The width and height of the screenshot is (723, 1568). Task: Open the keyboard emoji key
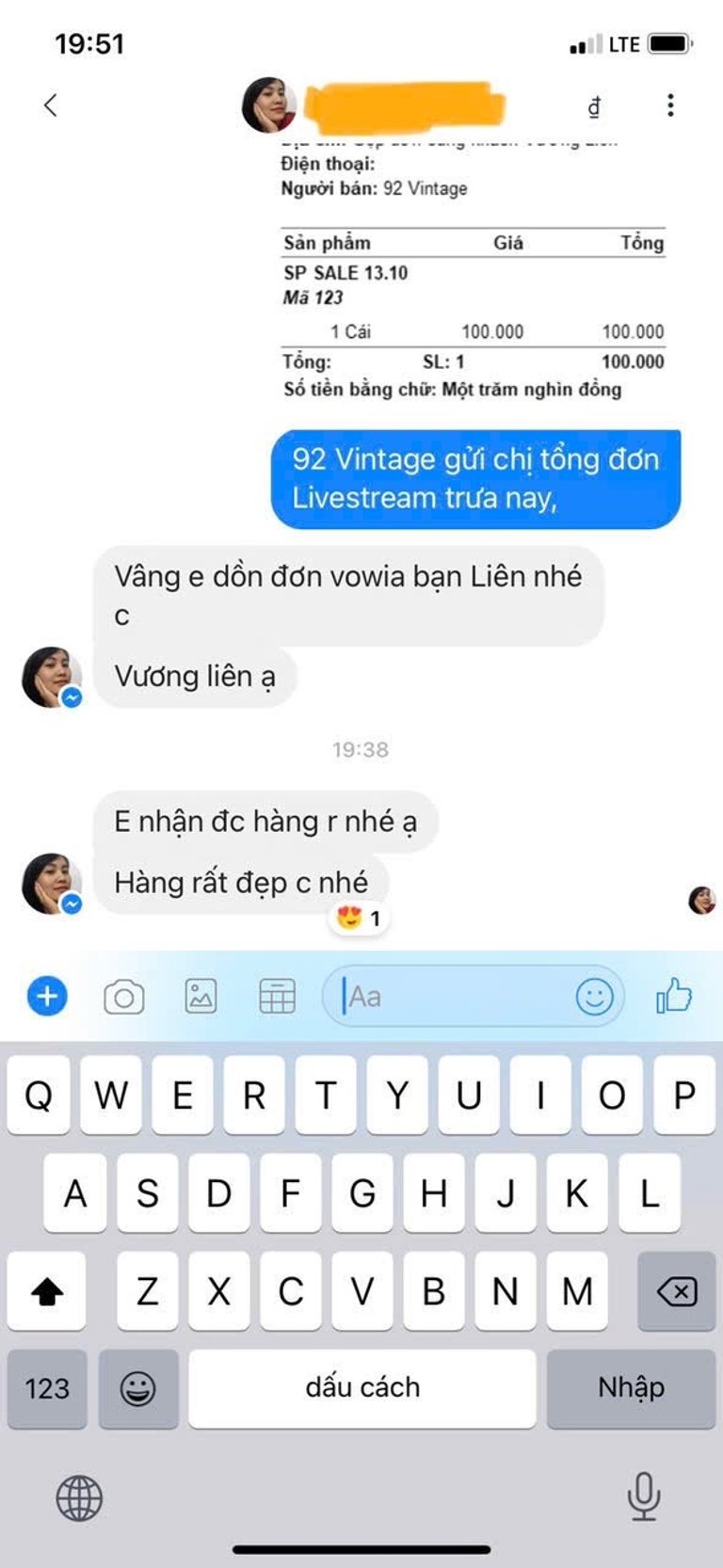pyautogui.click(x=137, y=1388)
